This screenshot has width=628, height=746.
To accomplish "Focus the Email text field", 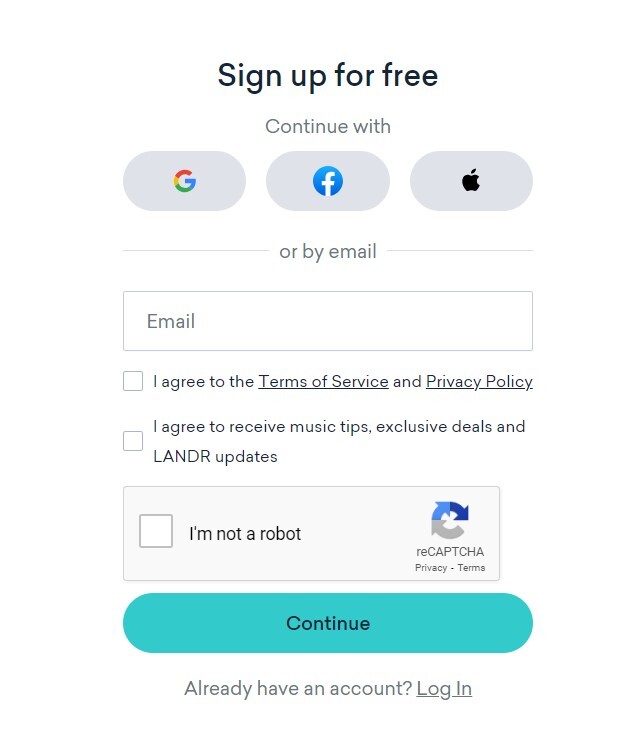I will coord(327,321).
